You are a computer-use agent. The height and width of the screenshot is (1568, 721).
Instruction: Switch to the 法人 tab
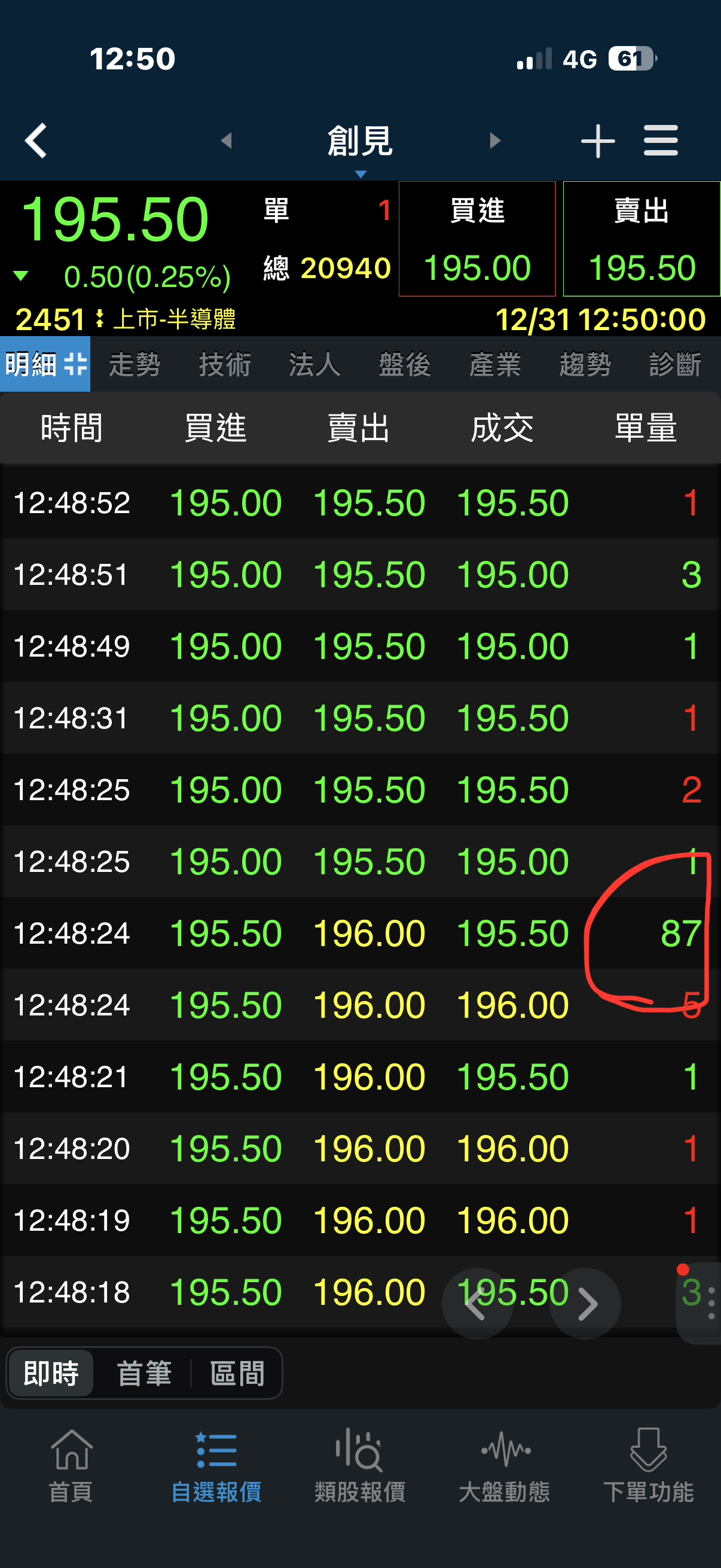[x=314, y=365]
